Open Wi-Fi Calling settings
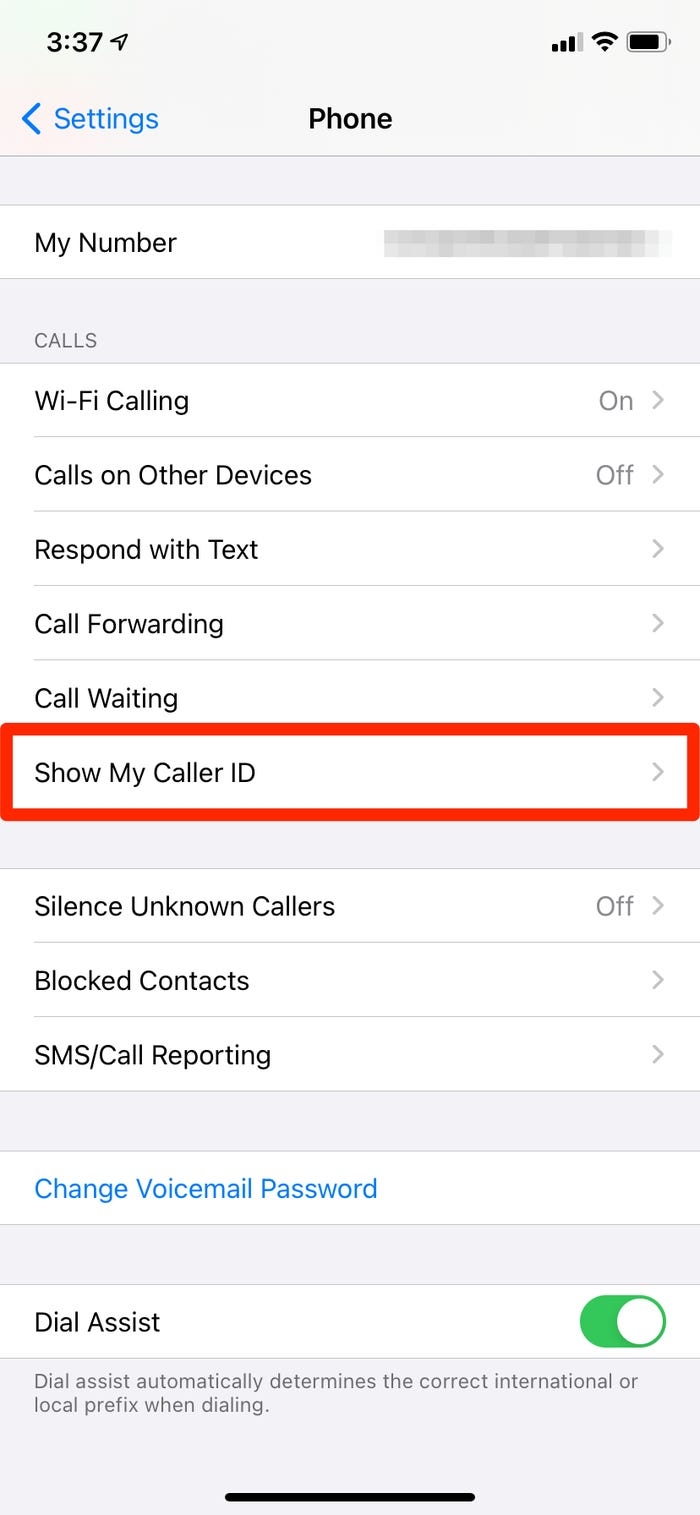 pyautogui.click(x=350, y=401)
